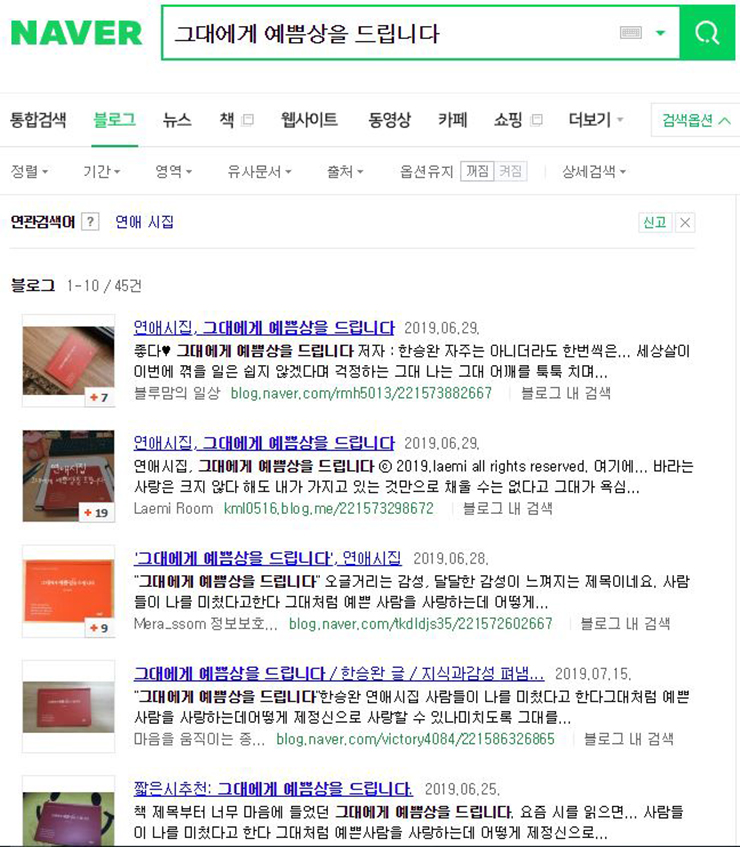Image resolution: width=740 pixels, height=847 pixels.
Task: Switch to the 통합검색 tab
Action: 38,119
